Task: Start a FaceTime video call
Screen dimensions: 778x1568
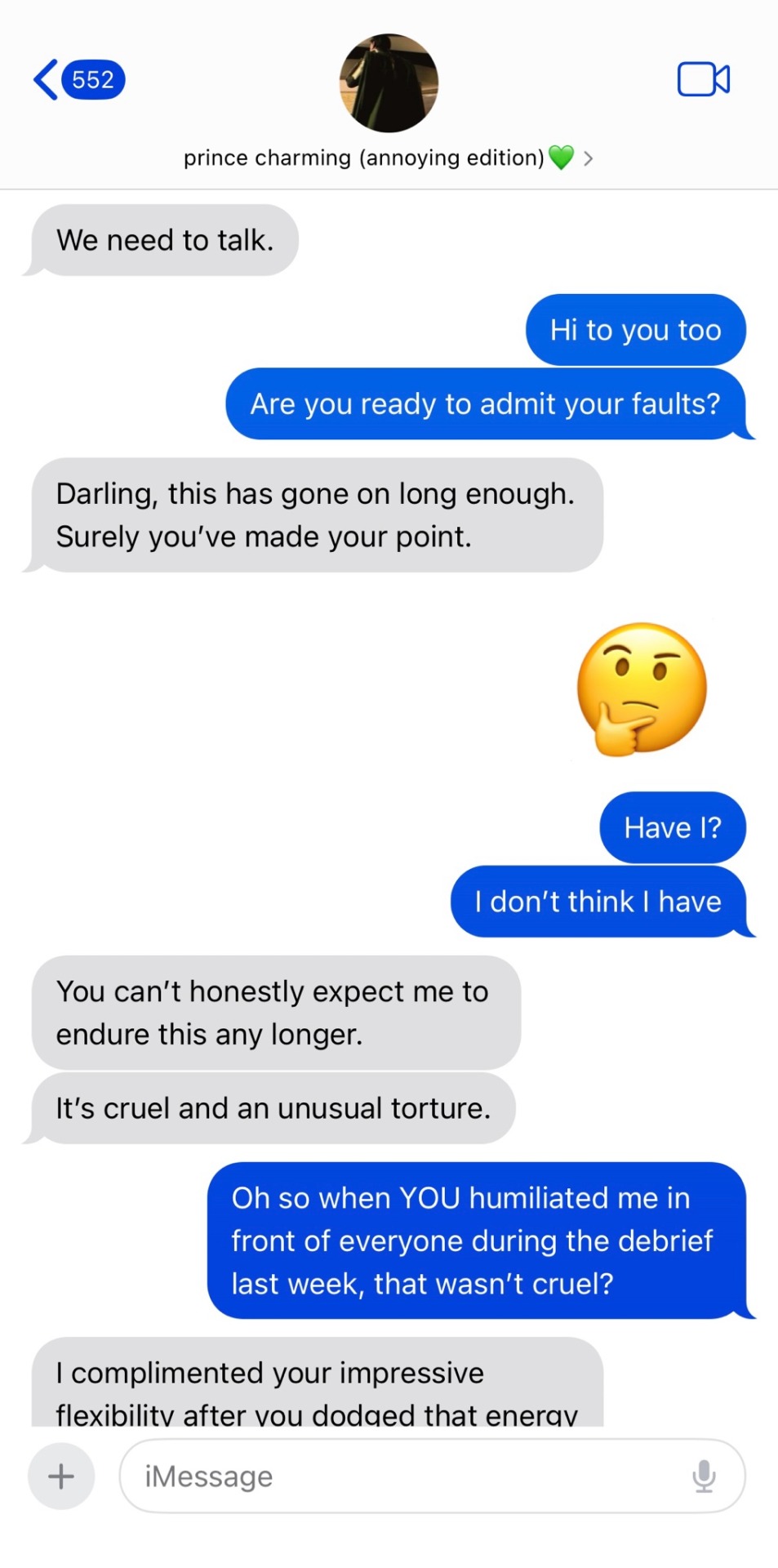Action: coord(703,80)
